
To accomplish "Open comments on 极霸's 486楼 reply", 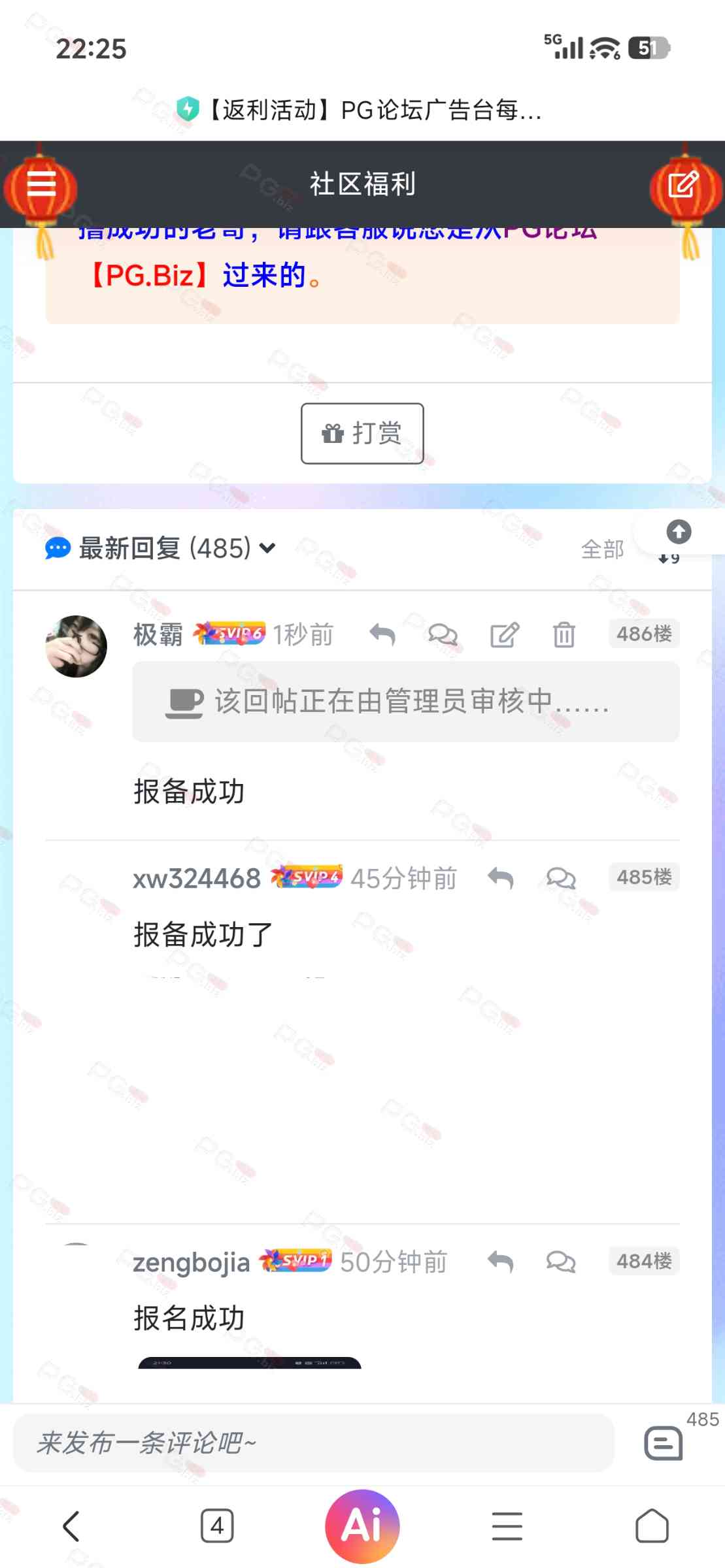I will [x=443, y=634].
